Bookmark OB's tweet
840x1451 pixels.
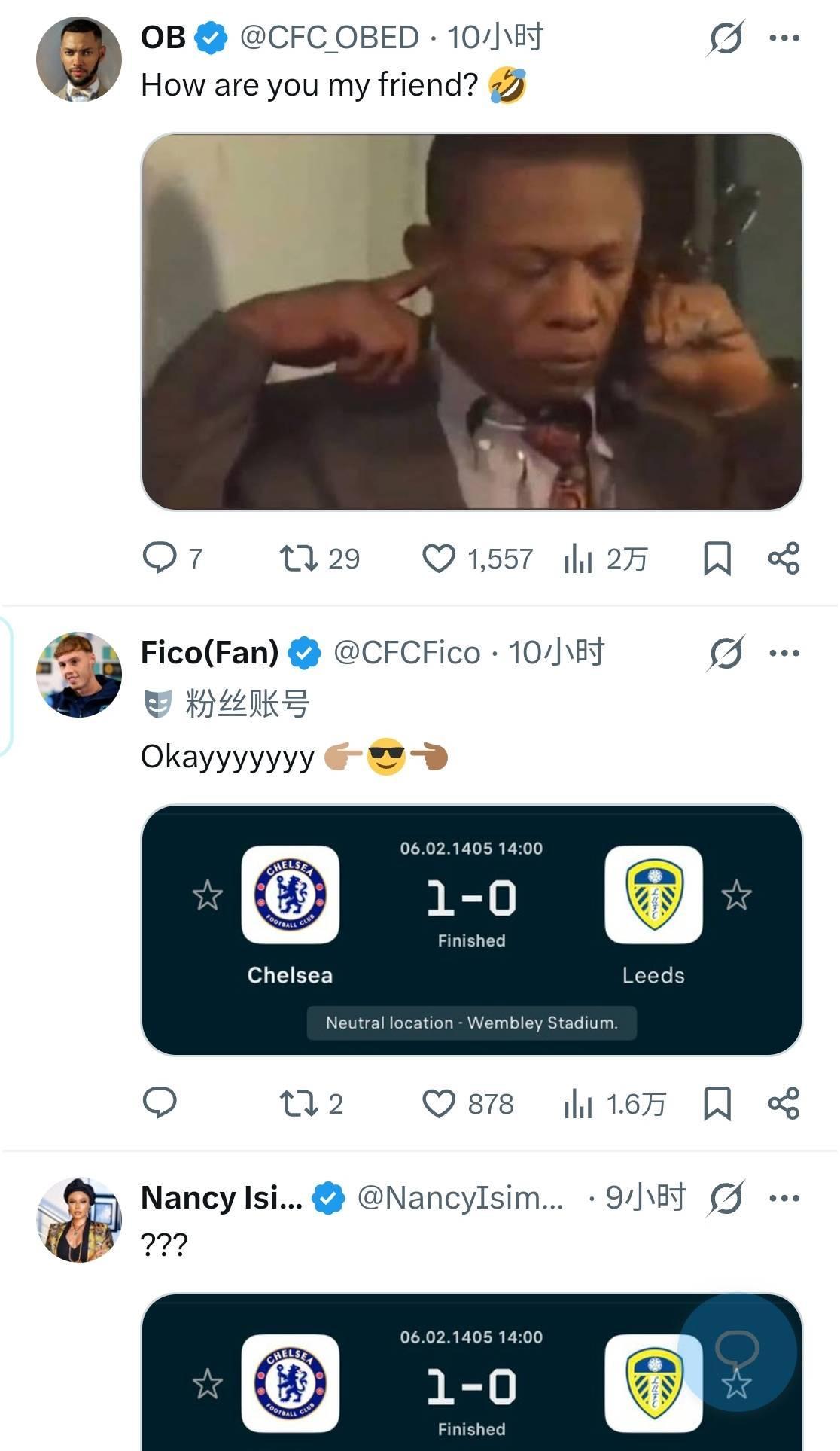click(x=717, y=559)
